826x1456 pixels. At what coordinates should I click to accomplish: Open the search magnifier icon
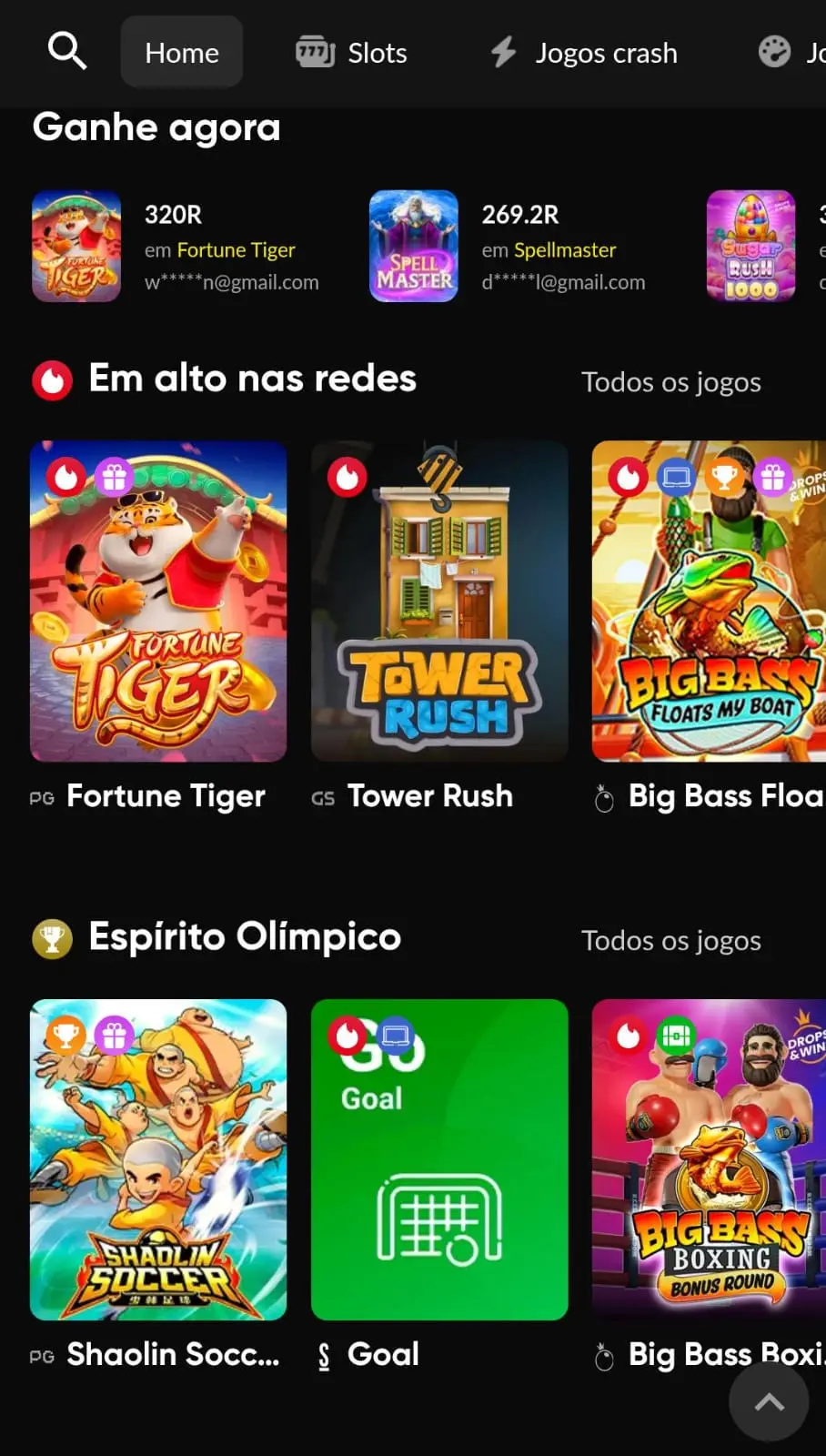66,51
